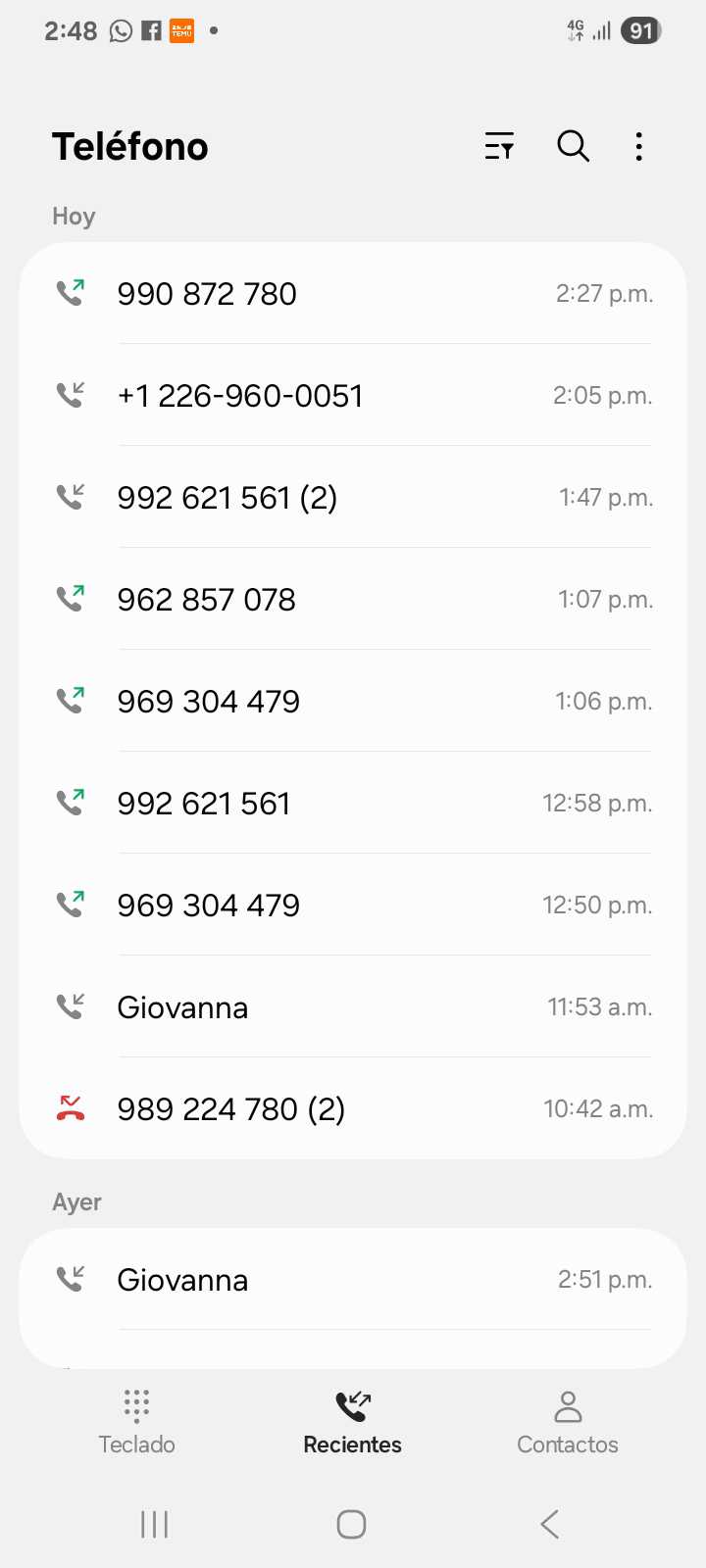Open the 992 621 561 call from 12:58 p.m.

[x=353, y=804]
